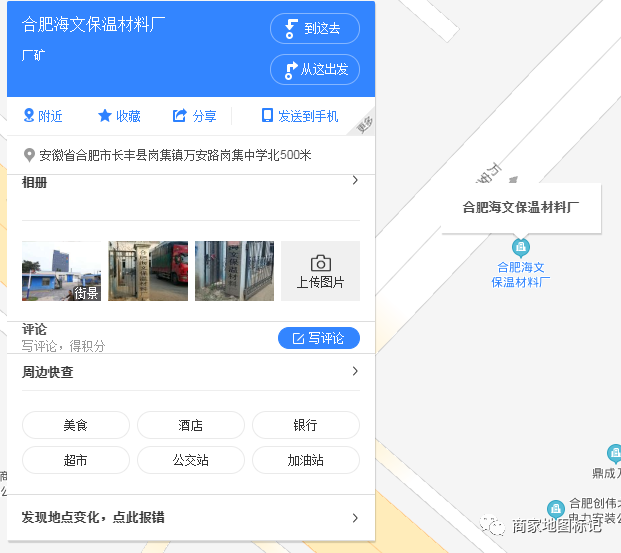View the red truck photo

(148, 271)
